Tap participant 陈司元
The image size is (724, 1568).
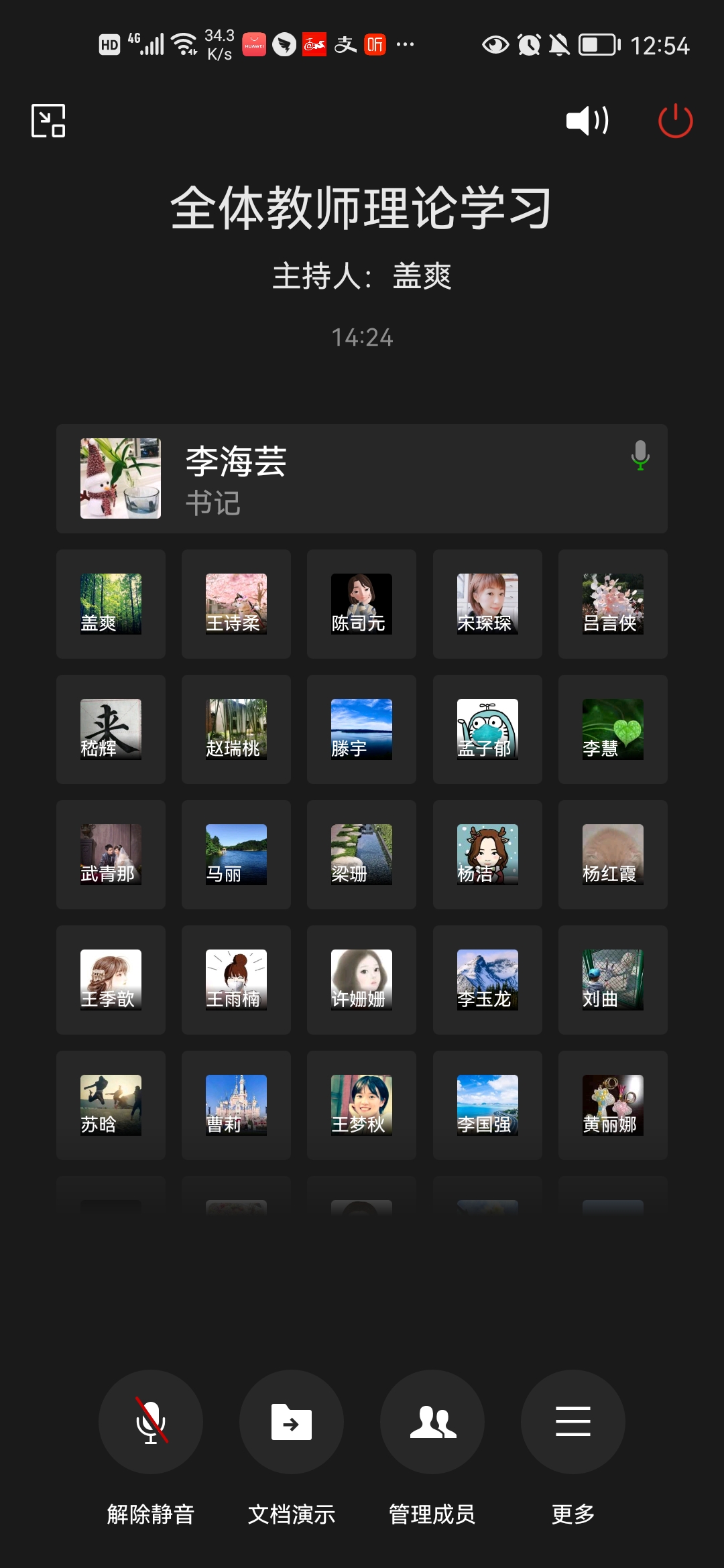[x=361, y=604]
